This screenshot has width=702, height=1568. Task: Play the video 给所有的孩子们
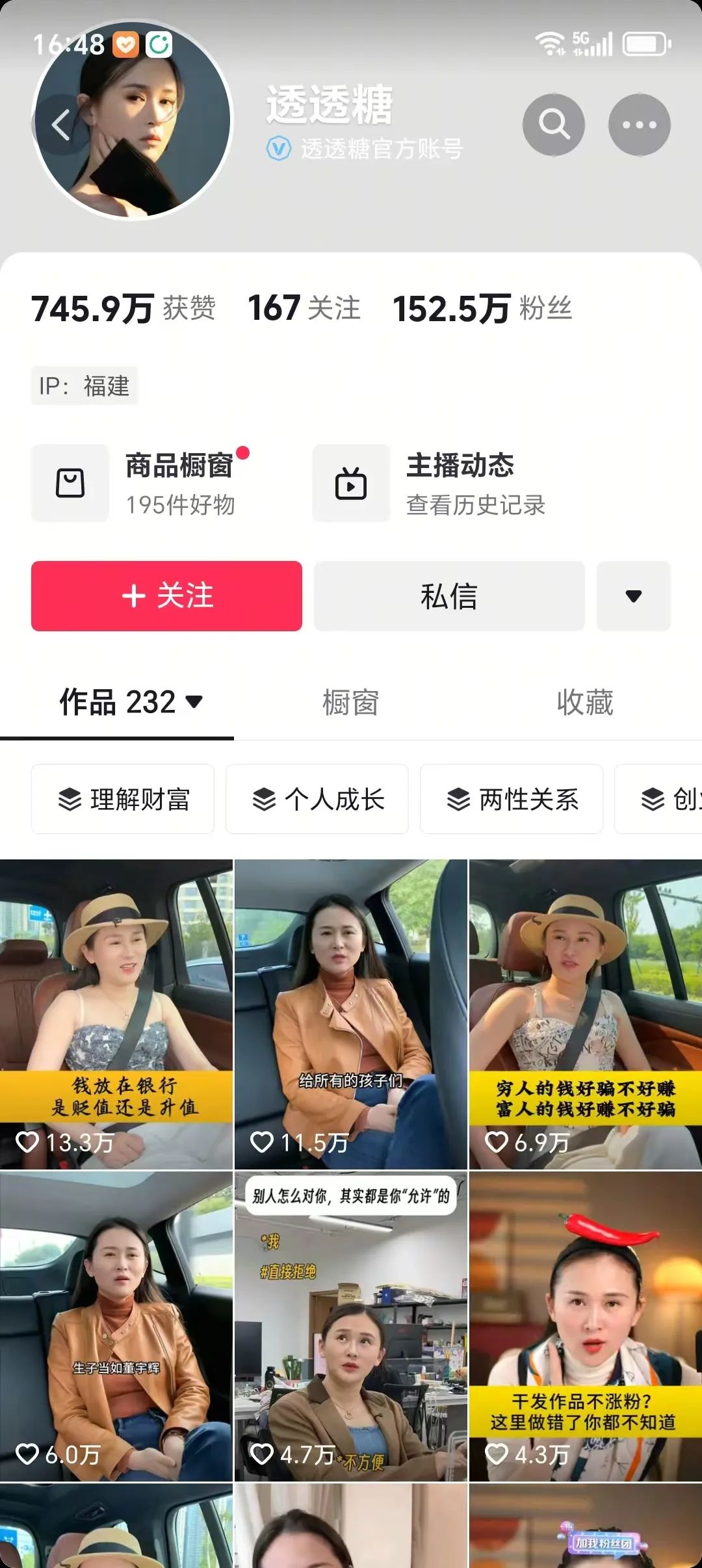351,1014
